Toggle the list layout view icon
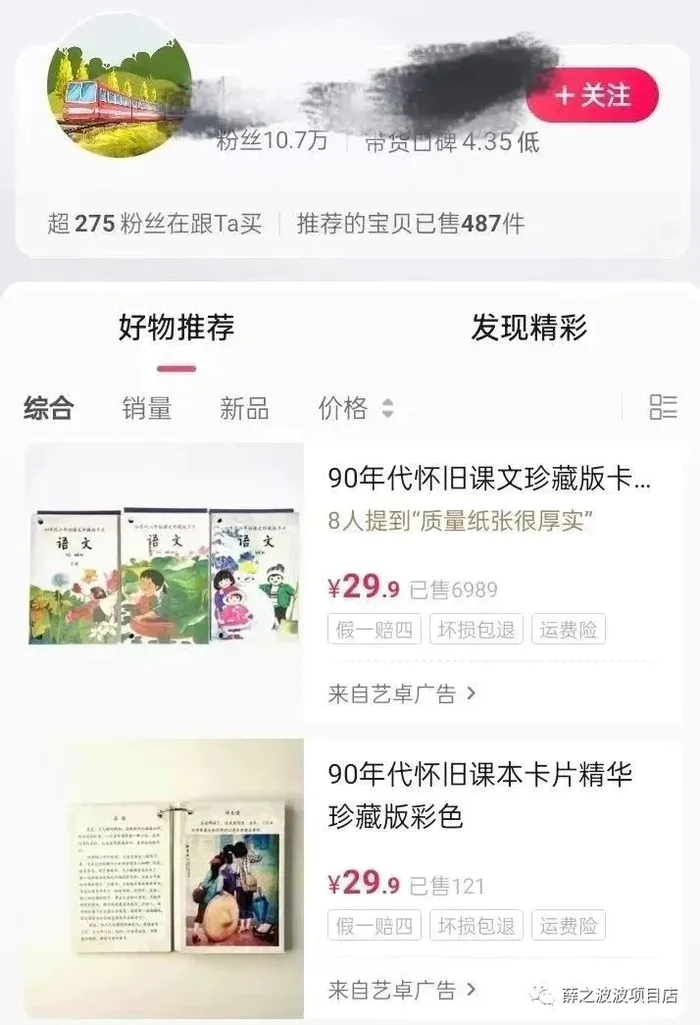 pos(663,406)
